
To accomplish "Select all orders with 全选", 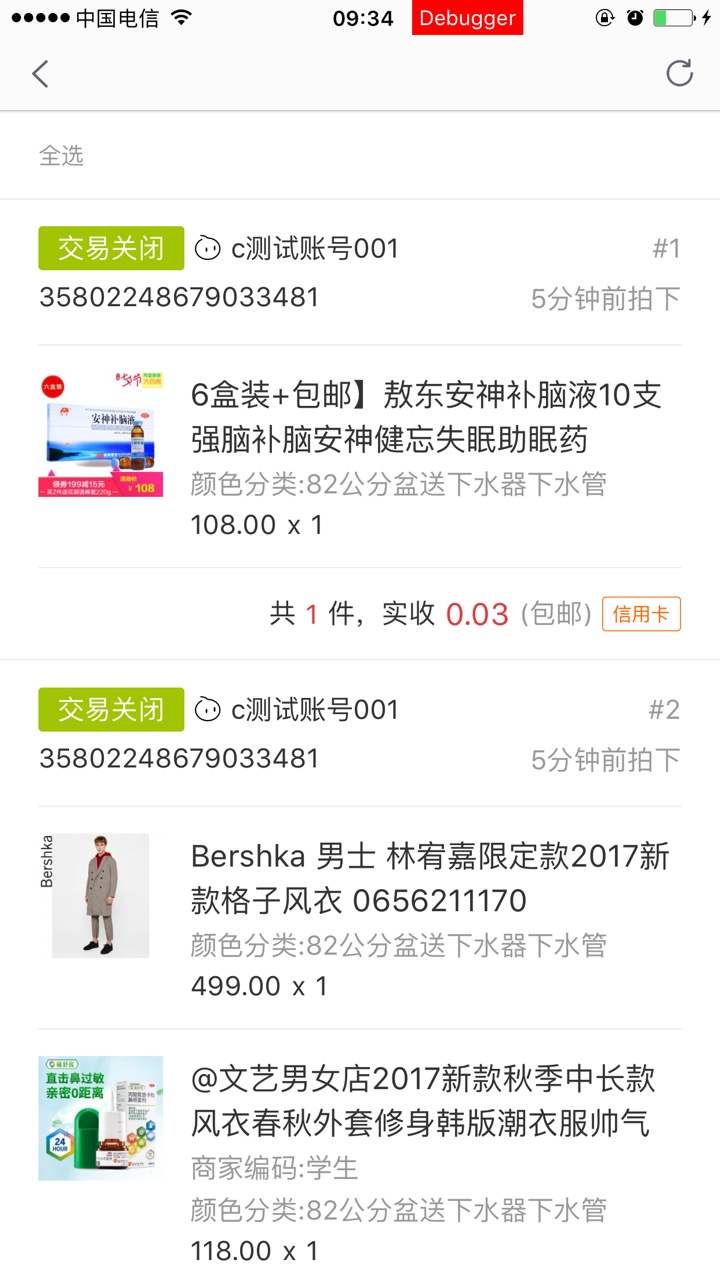I will pyautogui.click(x=61, y=155).
